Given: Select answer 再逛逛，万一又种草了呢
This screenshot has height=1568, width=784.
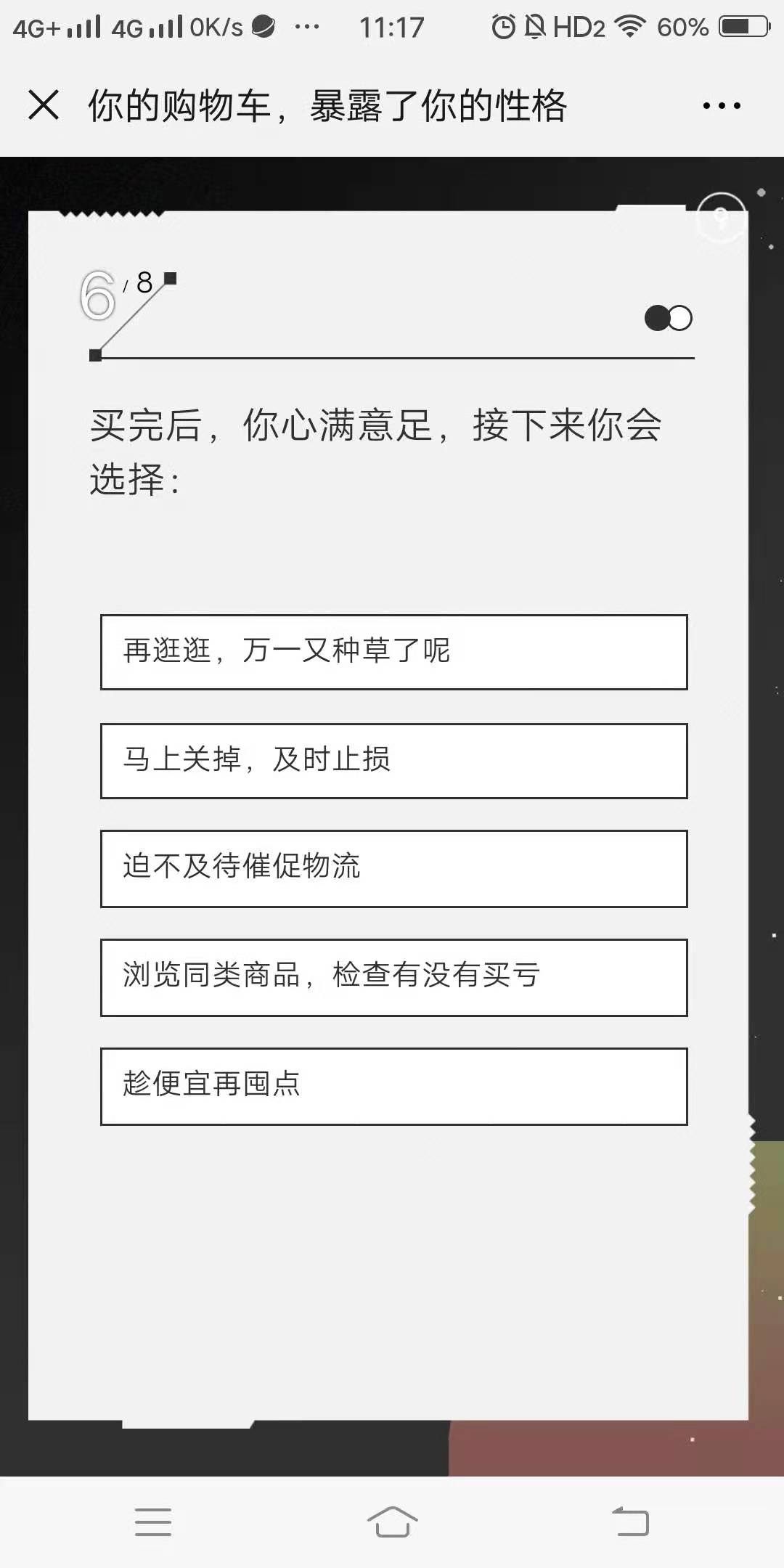Looking at the screenshot, I should (393, 652).
